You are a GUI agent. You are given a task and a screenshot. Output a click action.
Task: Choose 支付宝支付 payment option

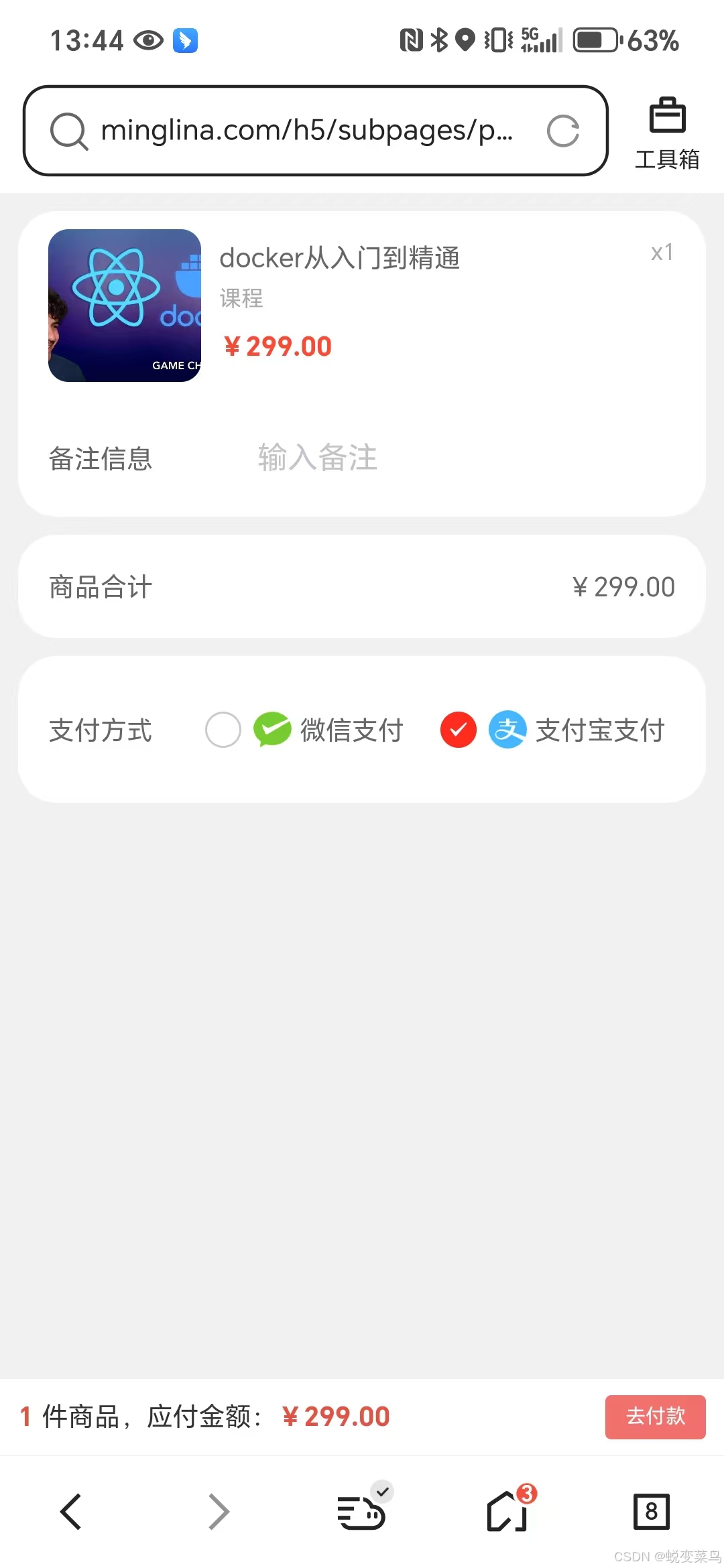[x=459, y=730]
